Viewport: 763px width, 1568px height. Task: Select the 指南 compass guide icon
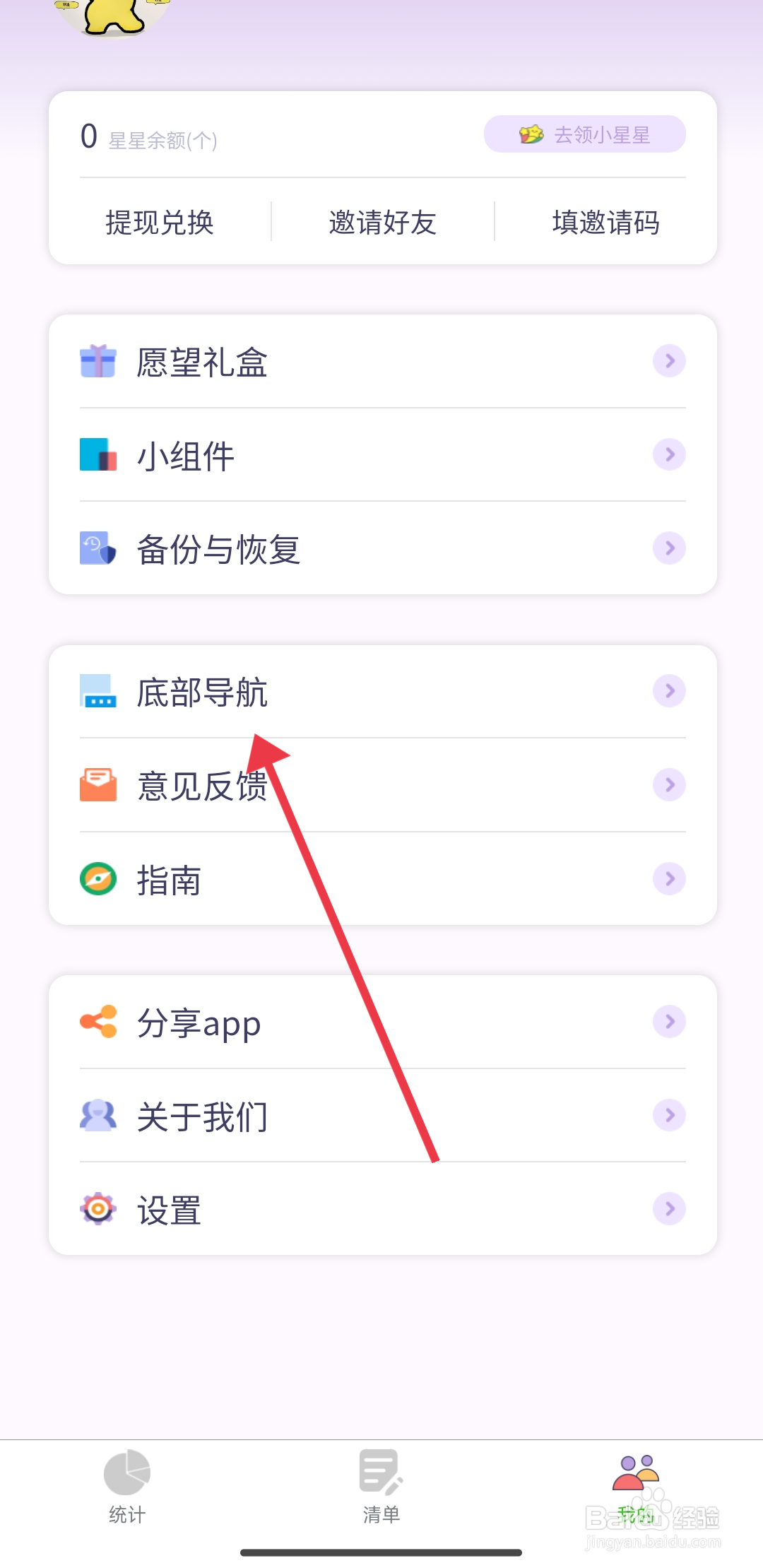coord(99,879)
